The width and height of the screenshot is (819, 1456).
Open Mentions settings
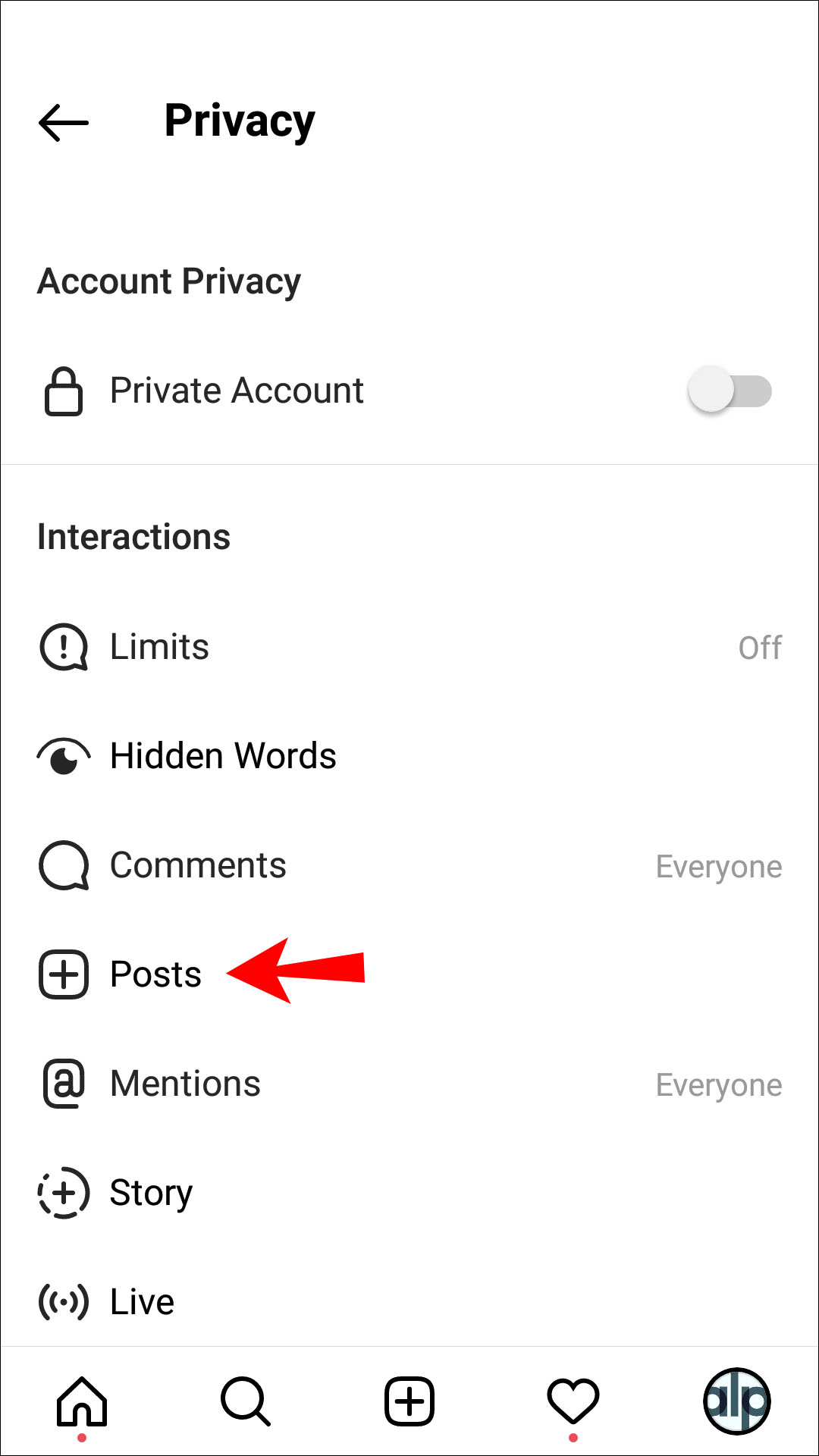[x=409, y=1084]
